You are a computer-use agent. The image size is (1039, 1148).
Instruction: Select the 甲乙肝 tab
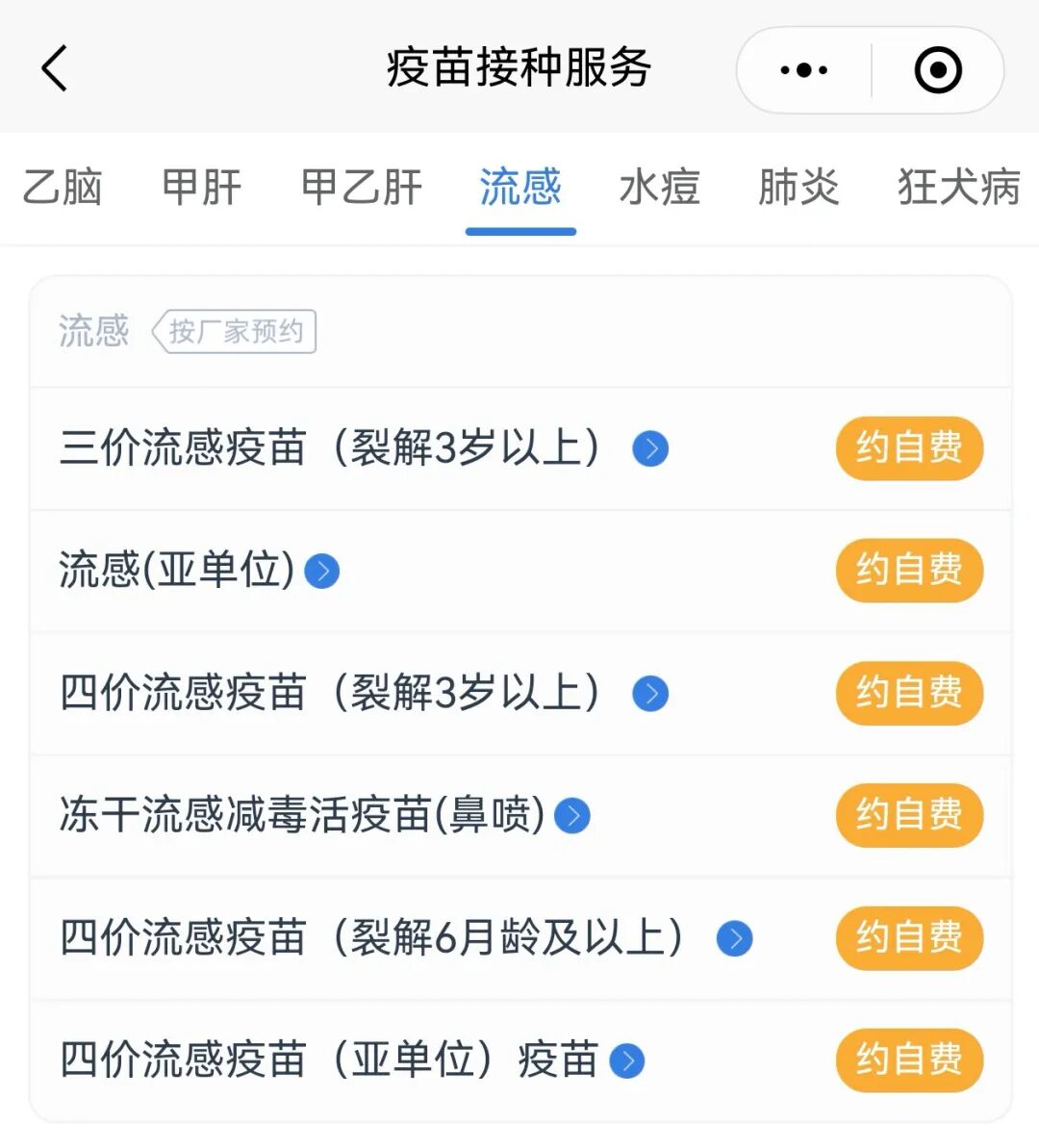click(362, 189)
